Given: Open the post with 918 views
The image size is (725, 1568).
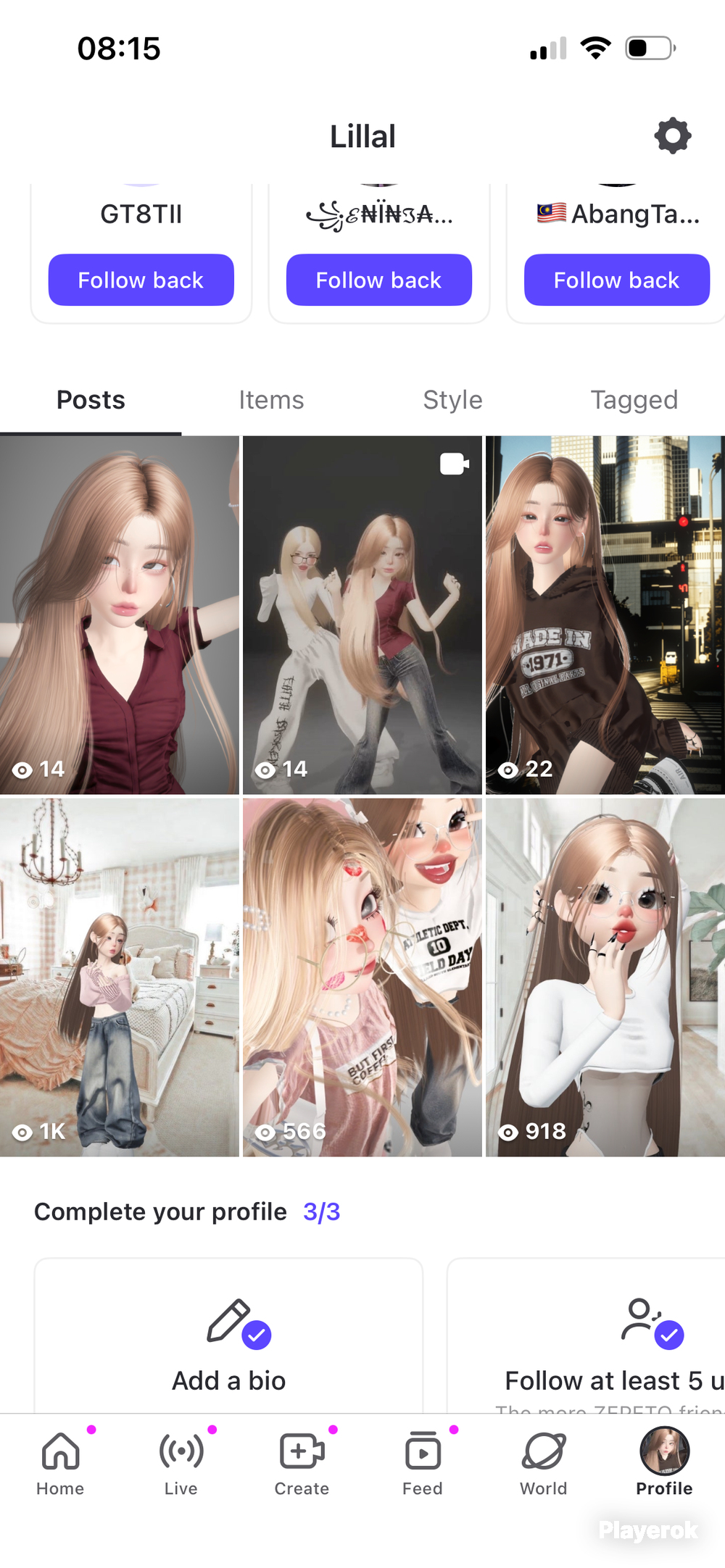Looking at the screenshot, I should 605,977.
